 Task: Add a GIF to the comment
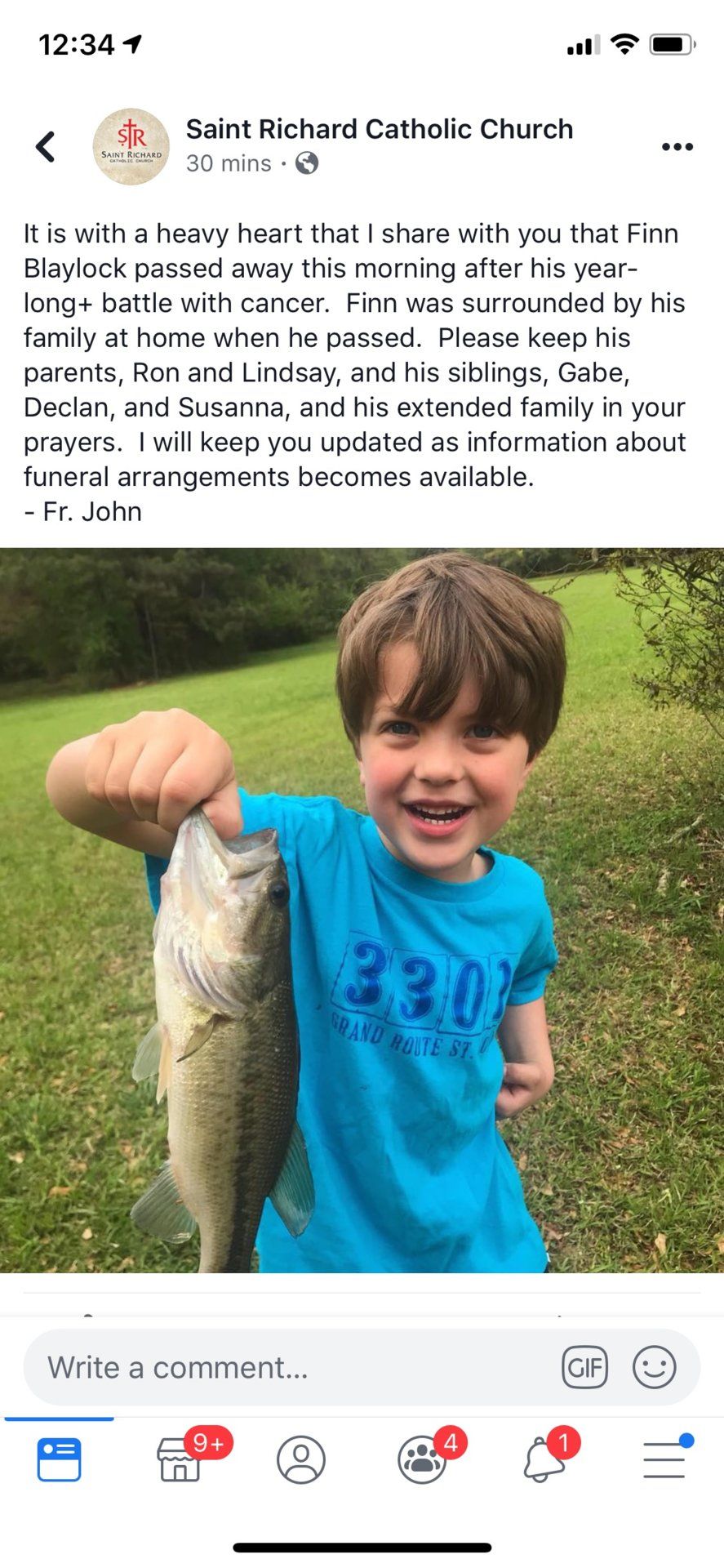click(x=584, y=1367)
